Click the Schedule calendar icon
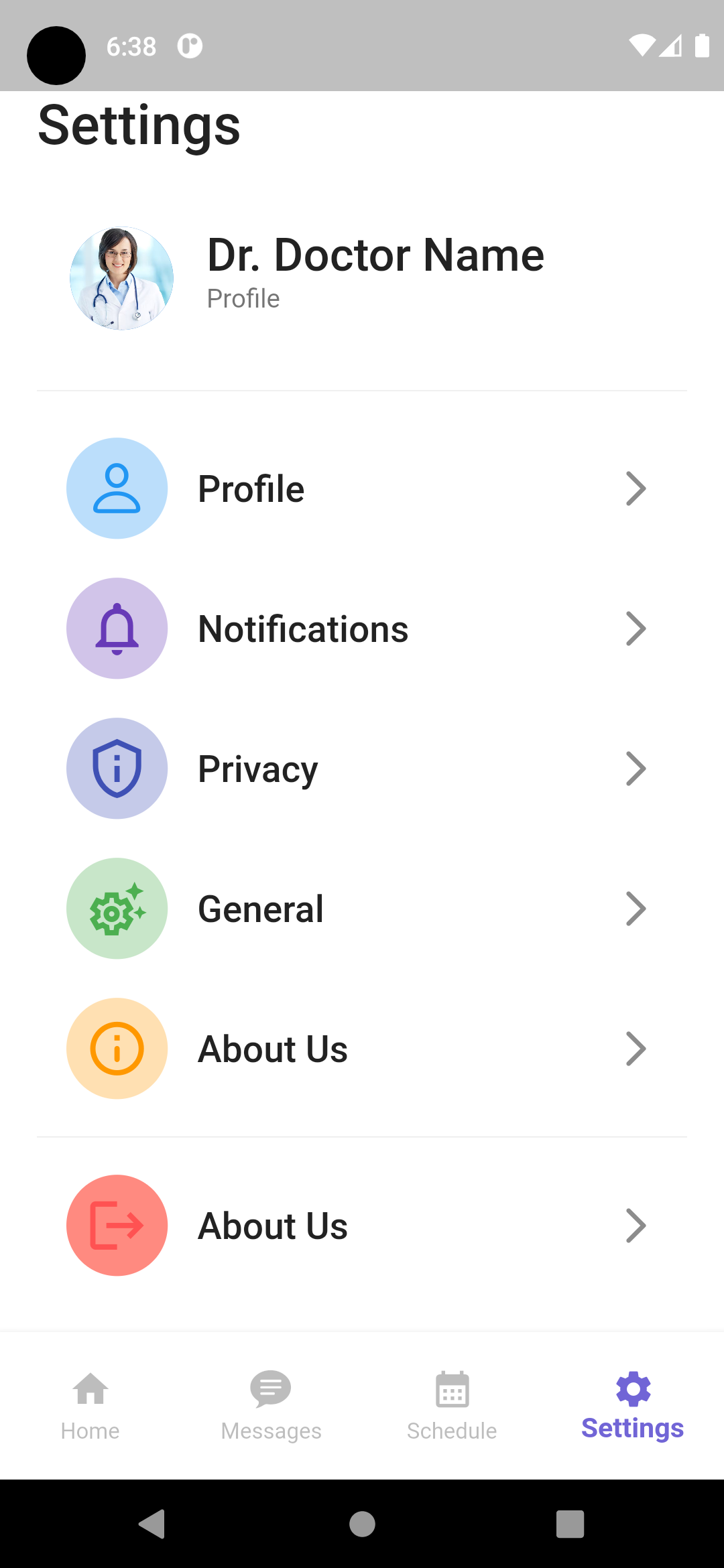The image size is (724, 1568). [x=452, y=1390]
